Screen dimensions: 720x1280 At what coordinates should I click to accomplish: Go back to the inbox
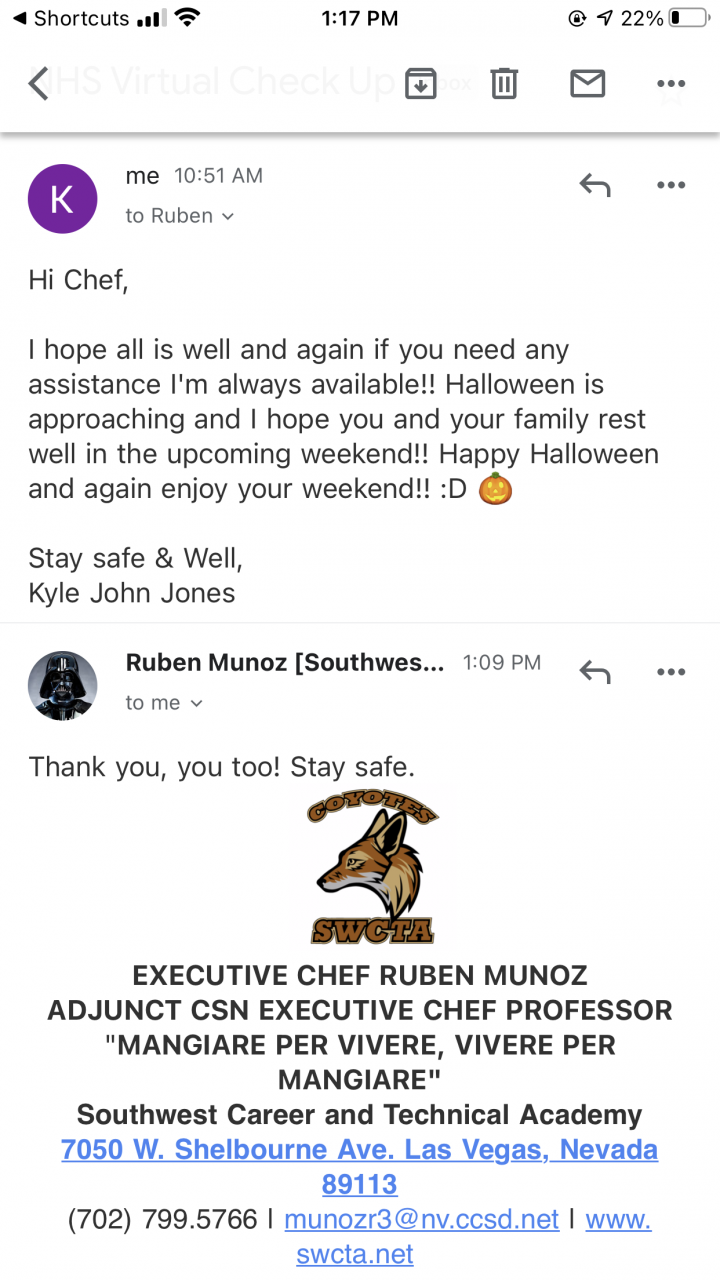pos(38,84)
